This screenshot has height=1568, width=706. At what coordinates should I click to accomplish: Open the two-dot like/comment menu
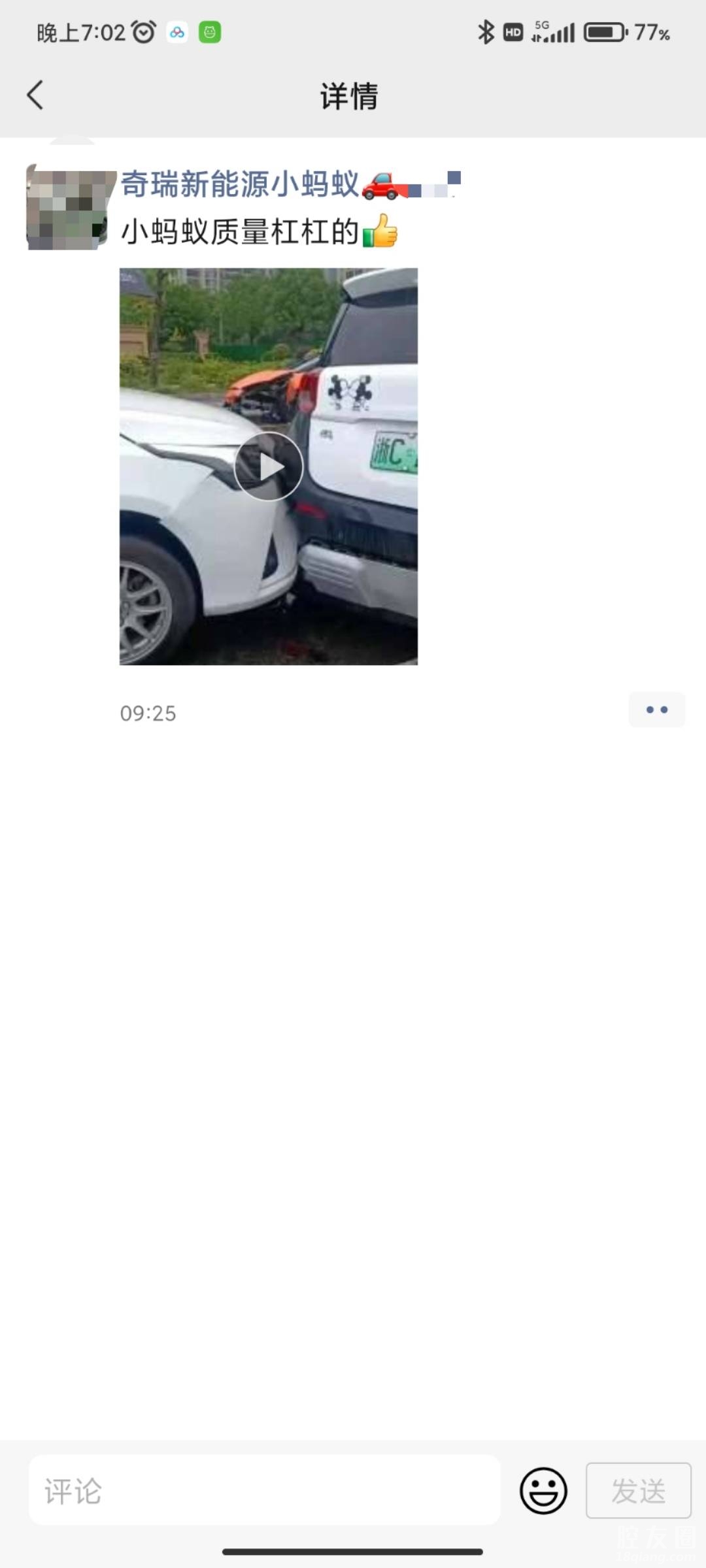click(656, 710)
